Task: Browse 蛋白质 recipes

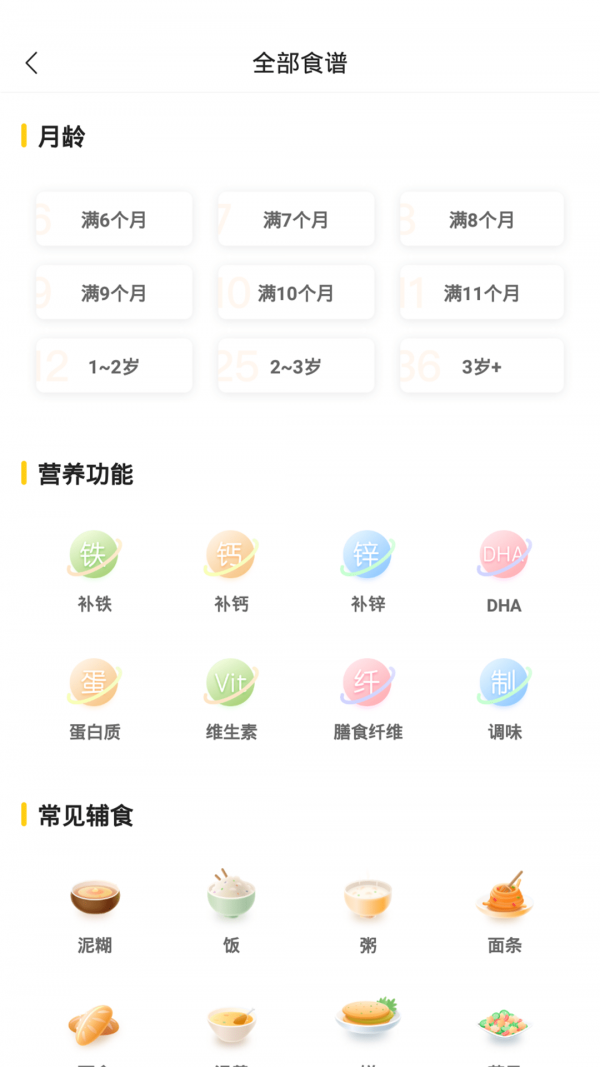Action: pyautogui.click(x=94, y=698)
